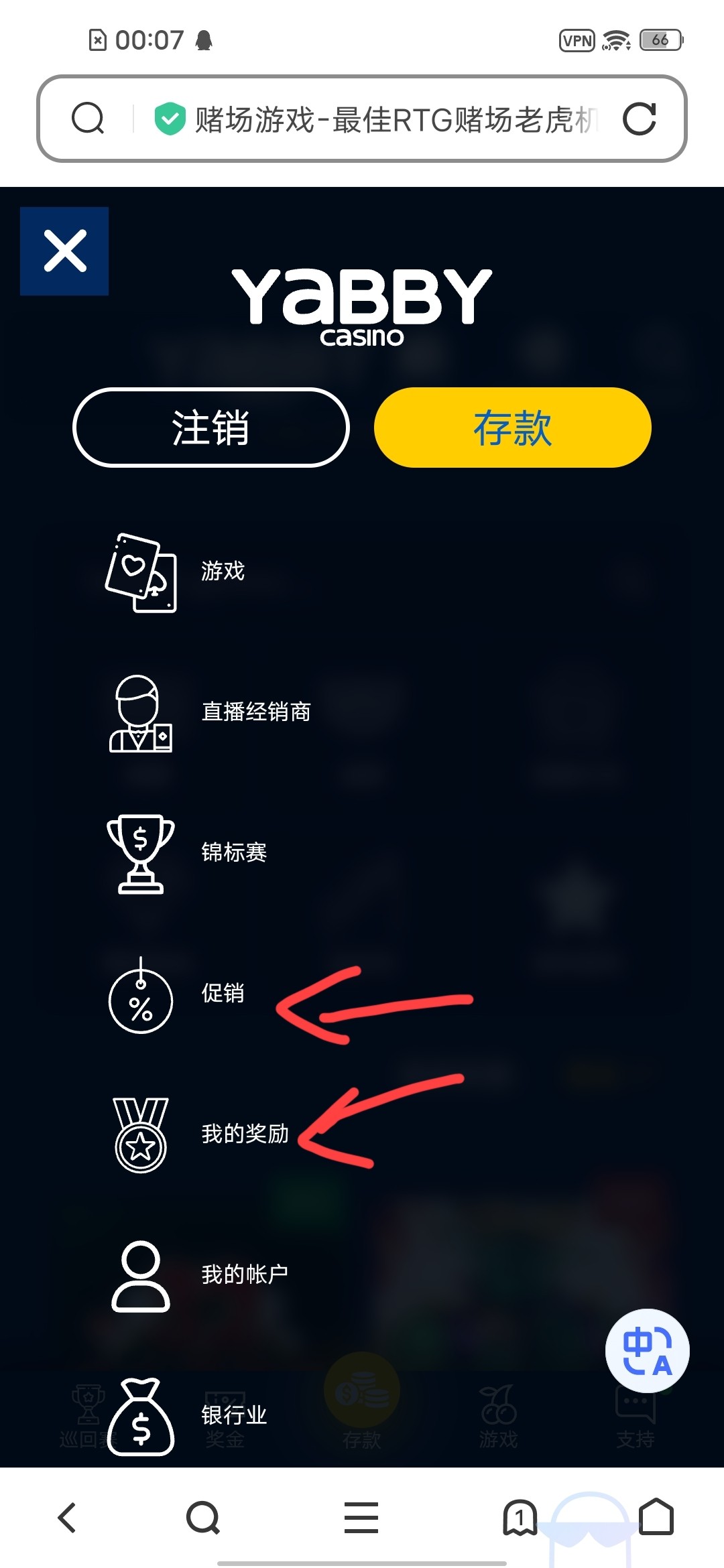This screenshot has height=1568, width=724.
Task: Open the browser tab switcher
Action: tap(520, 1518)
